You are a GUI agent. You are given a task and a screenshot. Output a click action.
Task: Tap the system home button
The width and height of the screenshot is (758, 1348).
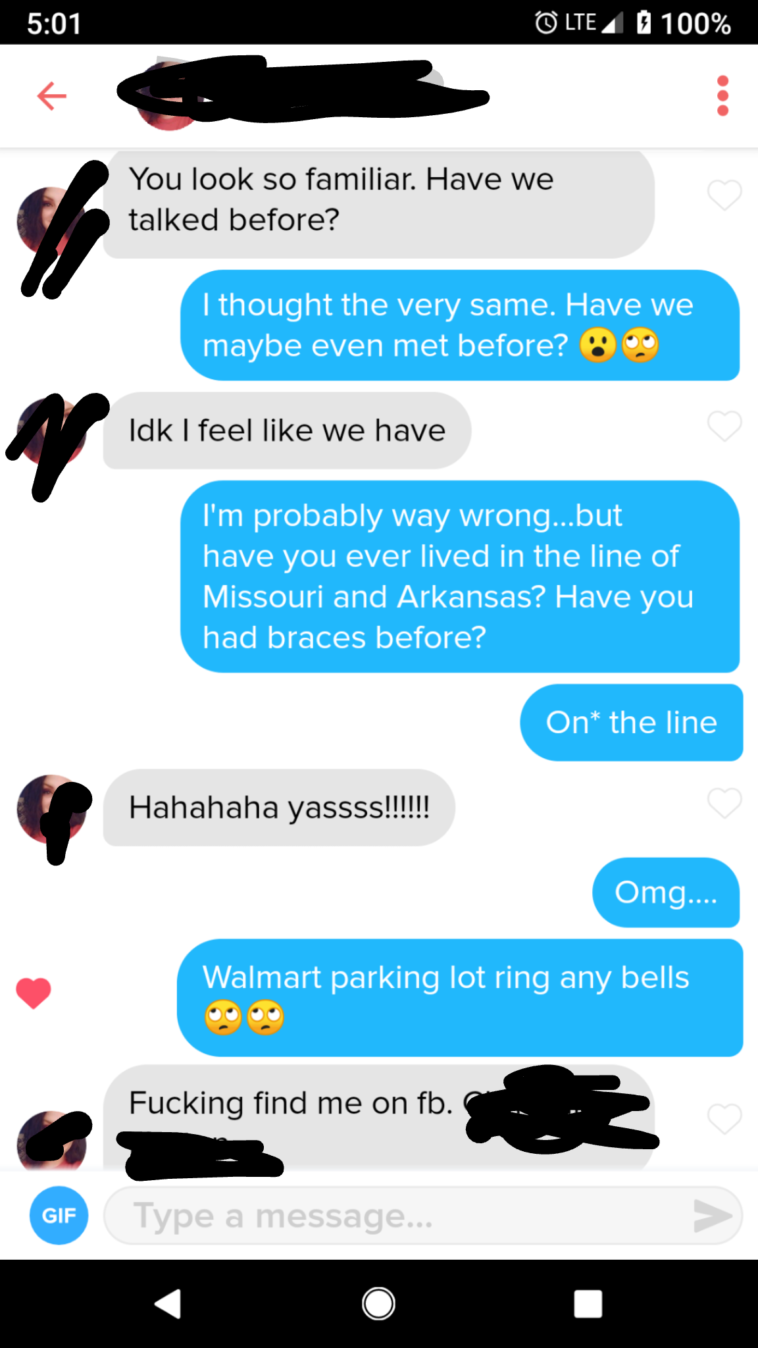(x=378, y=1303)
